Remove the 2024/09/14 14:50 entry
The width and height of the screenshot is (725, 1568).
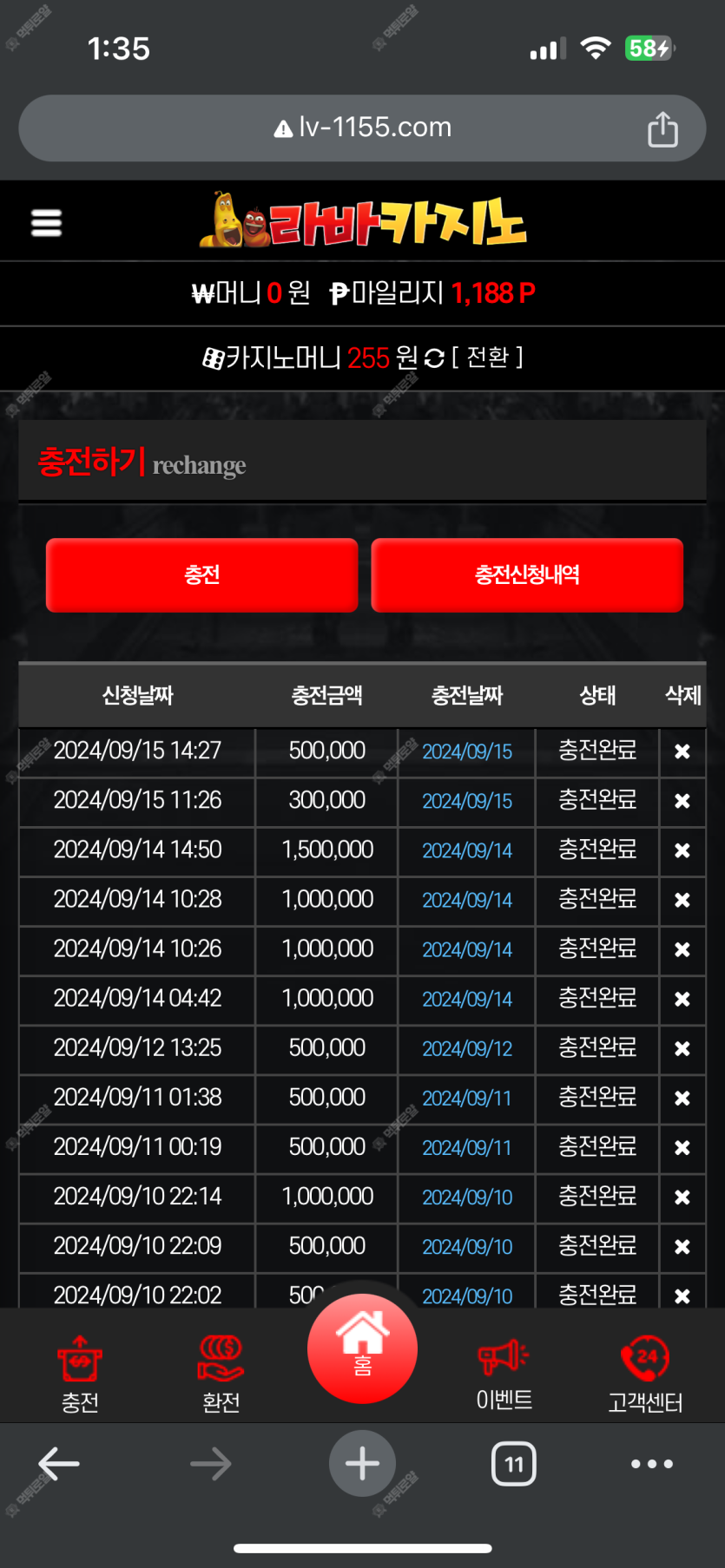(x=682, y=850)
